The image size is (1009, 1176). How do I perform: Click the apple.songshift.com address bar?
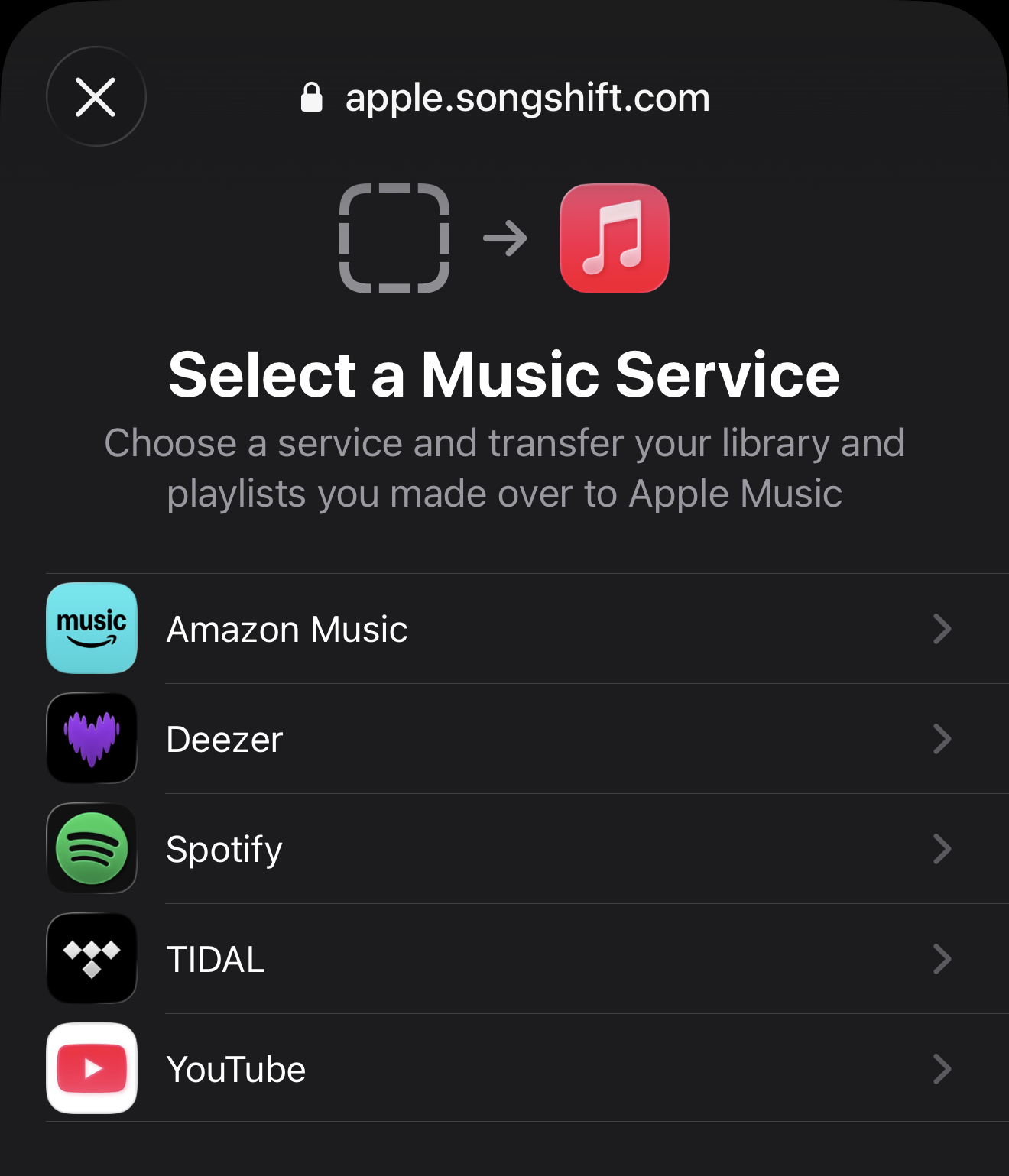[x=527, y=96]
